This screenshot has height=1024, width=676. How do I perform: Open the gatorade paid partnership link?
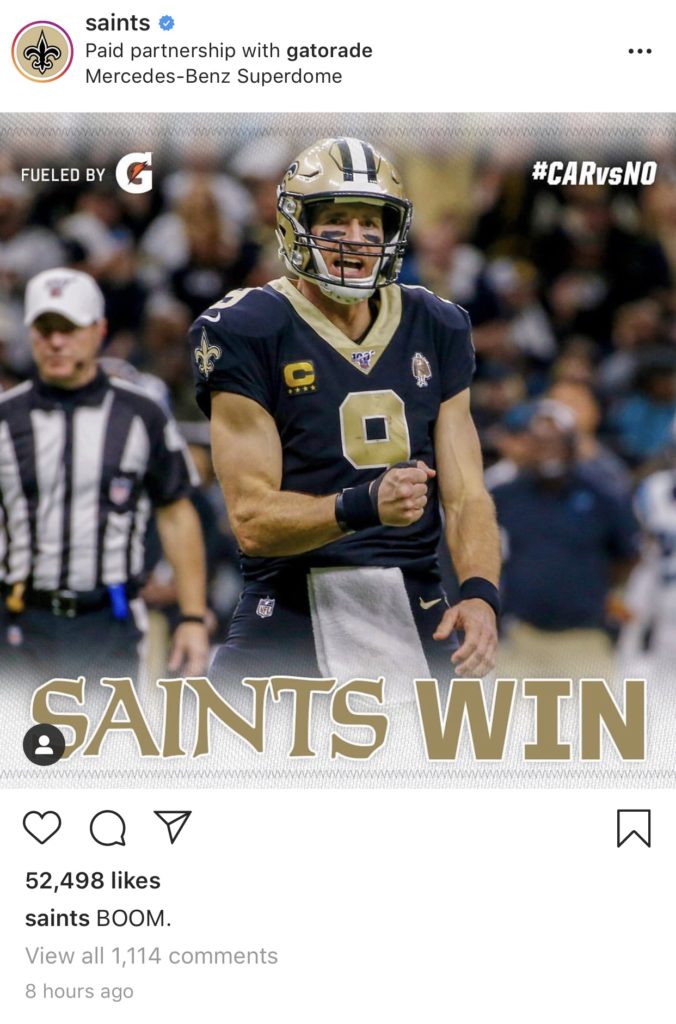pos(329,50)
